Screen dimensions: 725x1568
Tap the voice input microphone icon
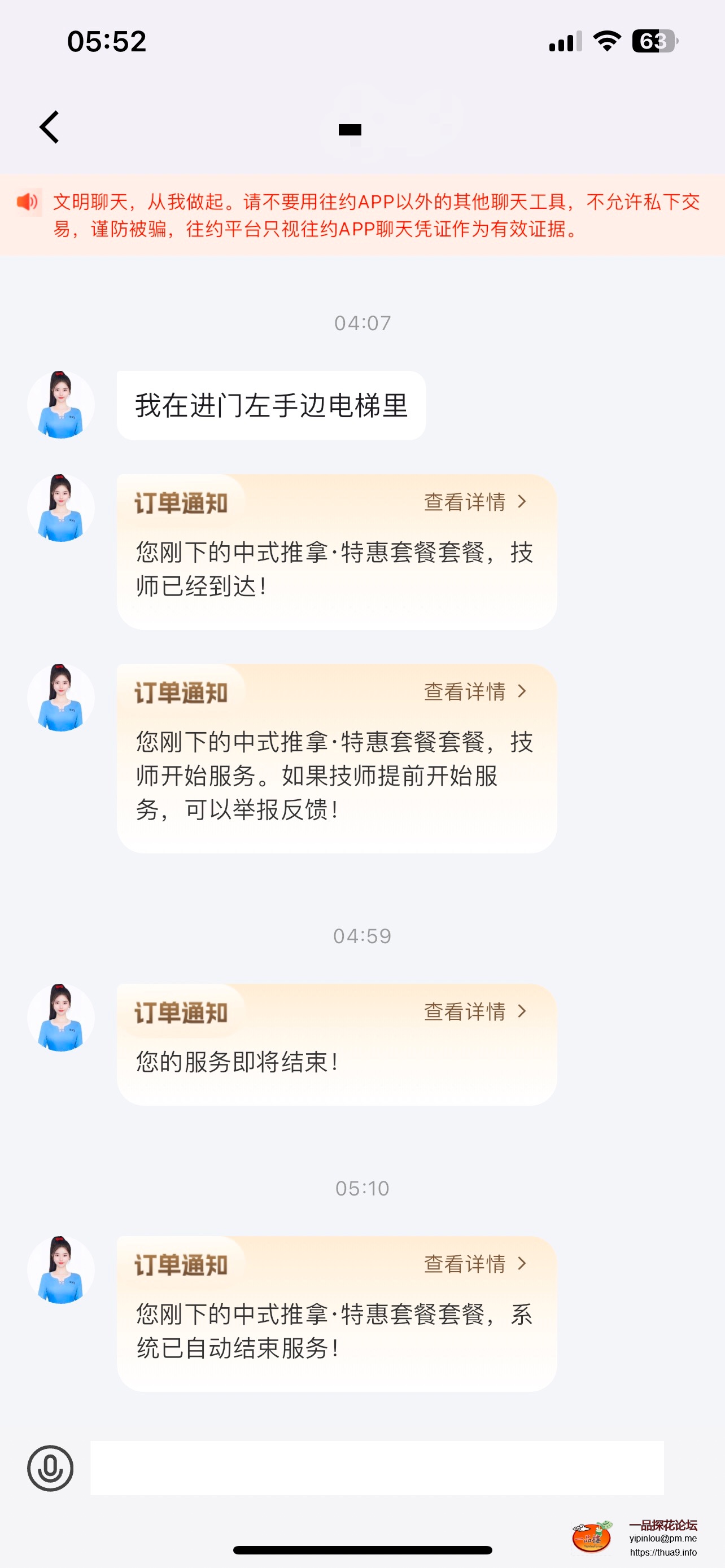coord(50,1468)
